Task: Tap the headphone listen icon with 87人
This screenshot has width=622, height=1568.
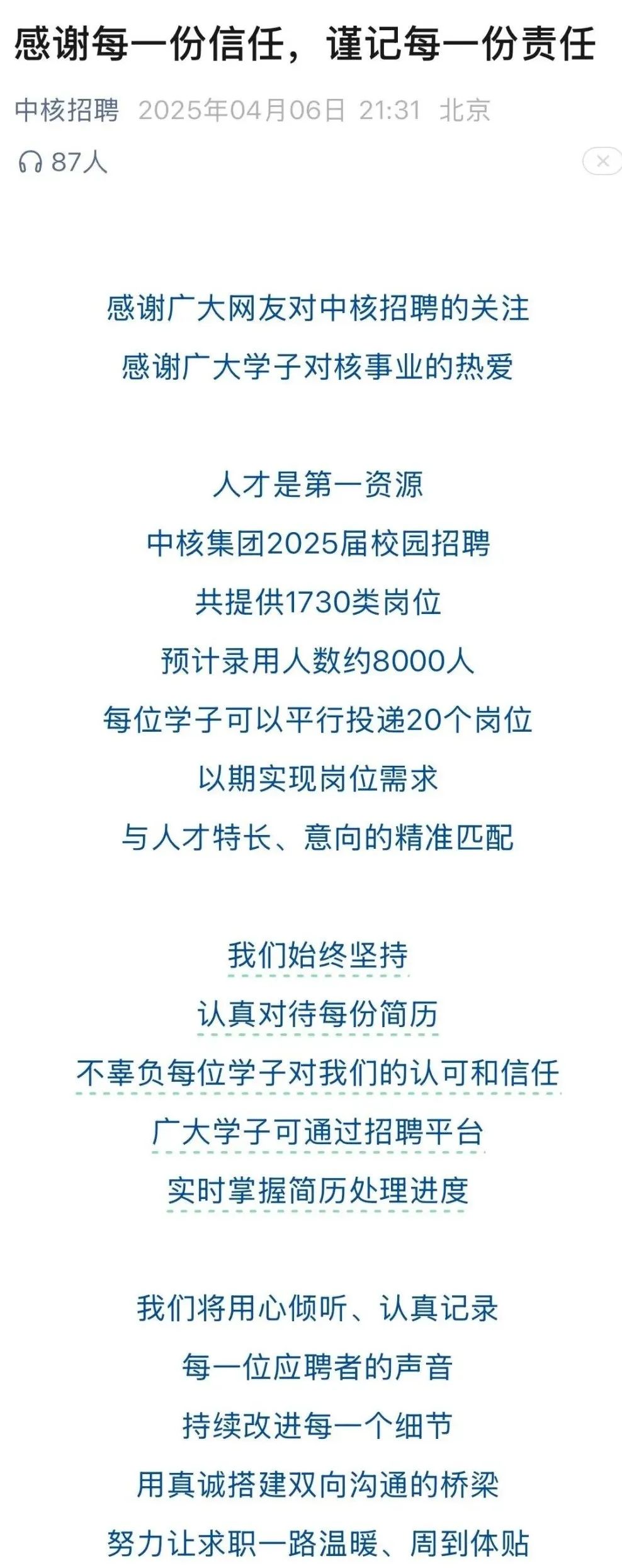Action: pos(30,162)
